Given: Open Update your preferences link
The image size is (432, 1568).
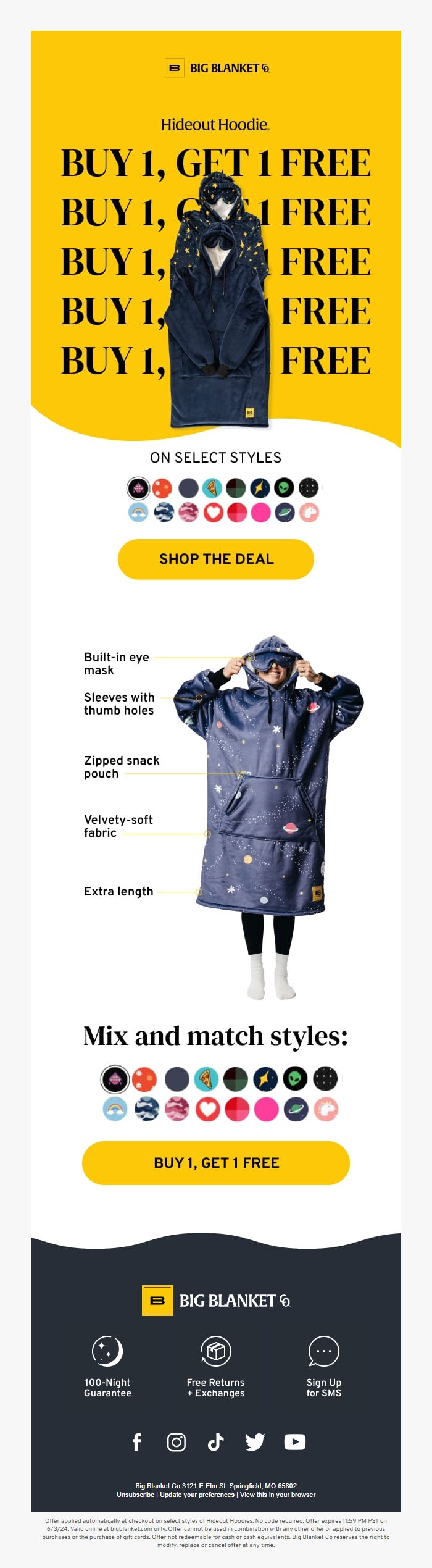Looking at the screenshot, I should click(197, 1495).
